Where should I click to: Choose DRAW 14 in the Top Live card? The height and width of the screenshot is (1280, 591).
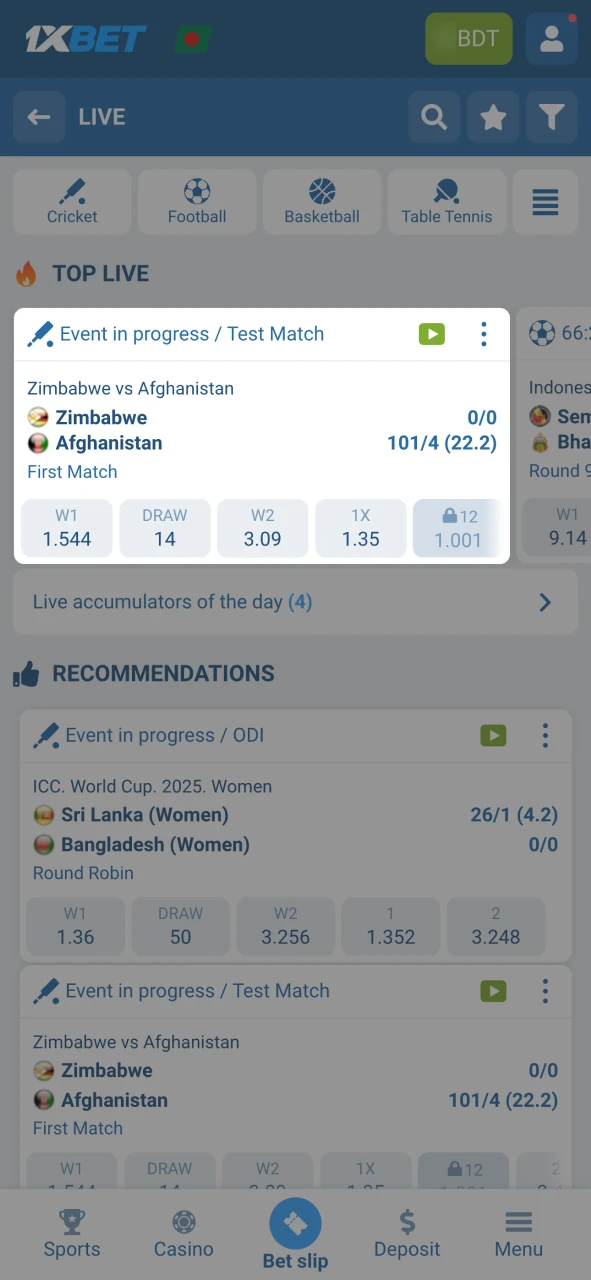pyautogui.click(x=165, y=528)
